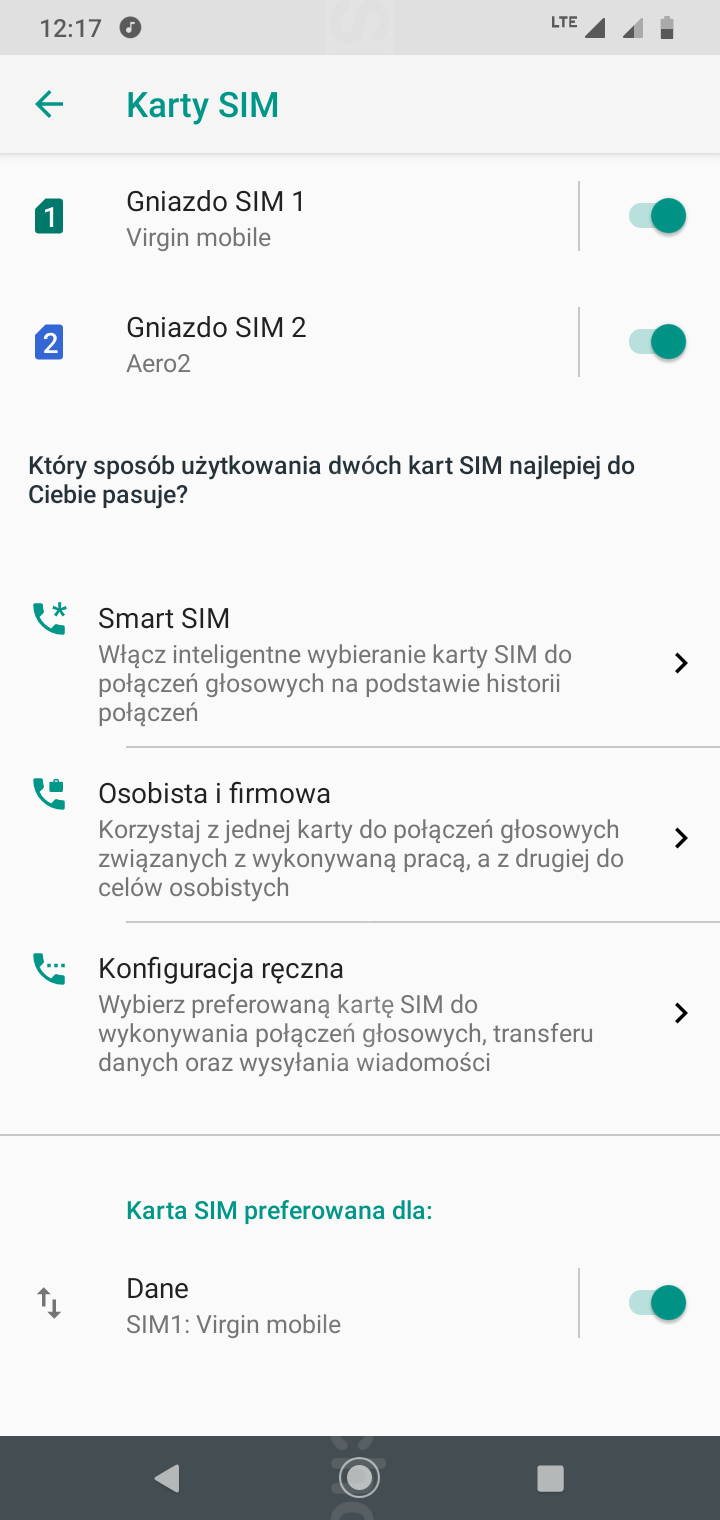Open the Smart SIM option
Viewport: 720px width, 1520px height.
pos(360,662)
